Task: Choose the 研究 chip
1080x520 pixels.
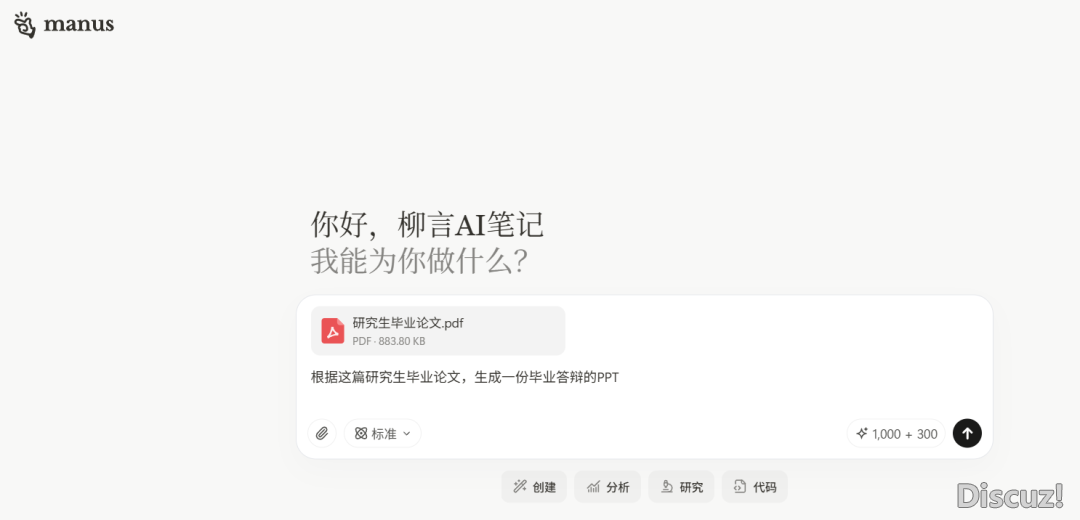Action: pos(681,487)
